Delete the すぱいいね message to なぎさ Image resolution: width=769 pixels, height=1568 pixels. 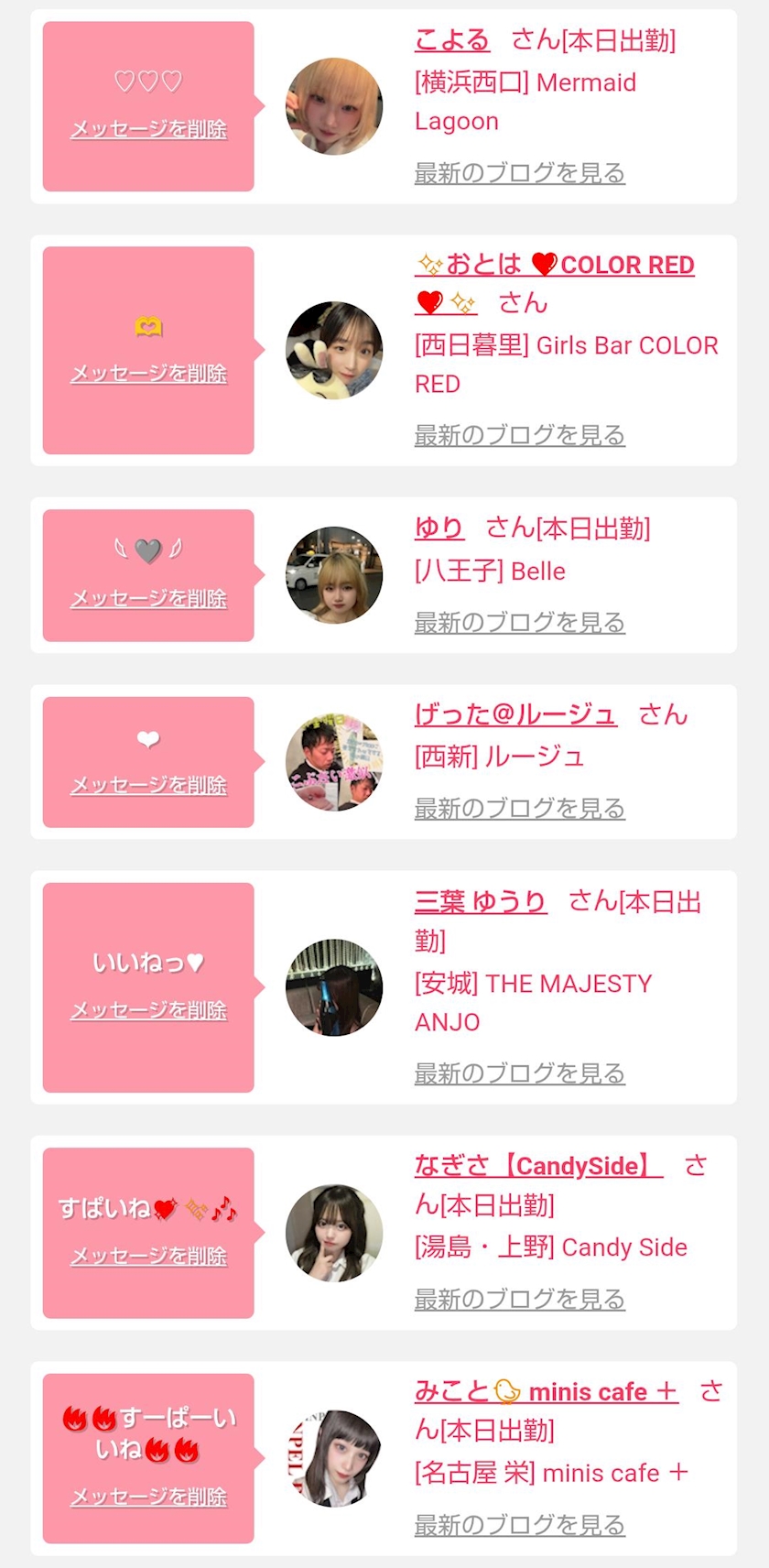click(148, 1257)
